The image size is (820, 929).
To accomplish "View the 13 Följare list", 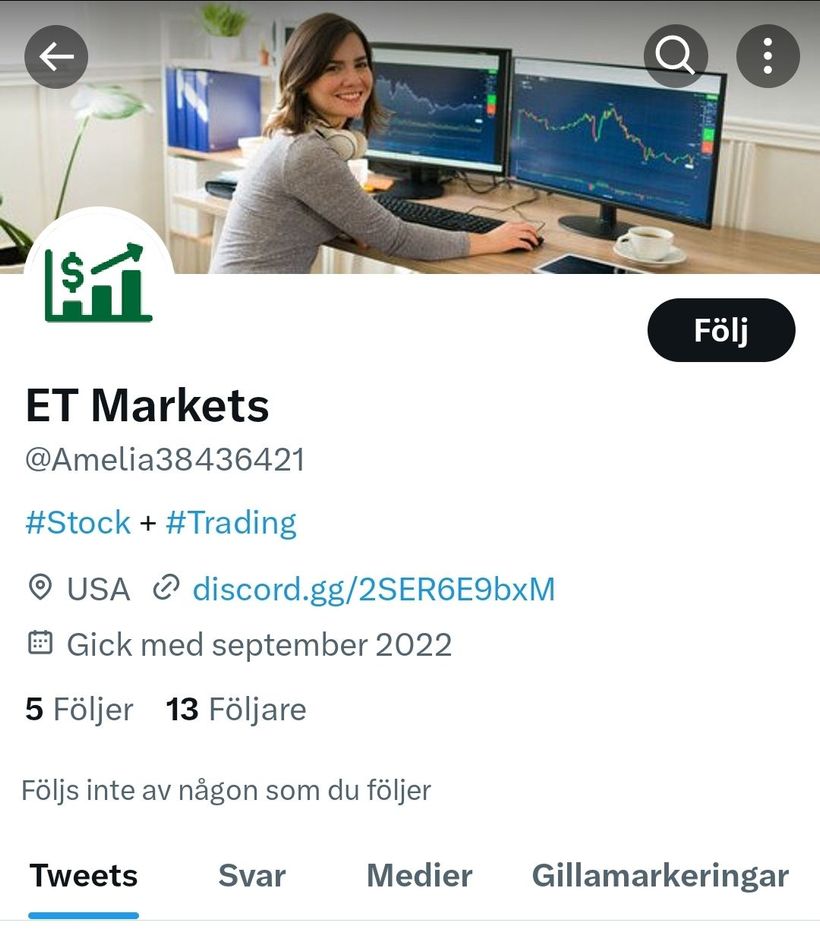I will pyautogui.click(x=236, y=709).
